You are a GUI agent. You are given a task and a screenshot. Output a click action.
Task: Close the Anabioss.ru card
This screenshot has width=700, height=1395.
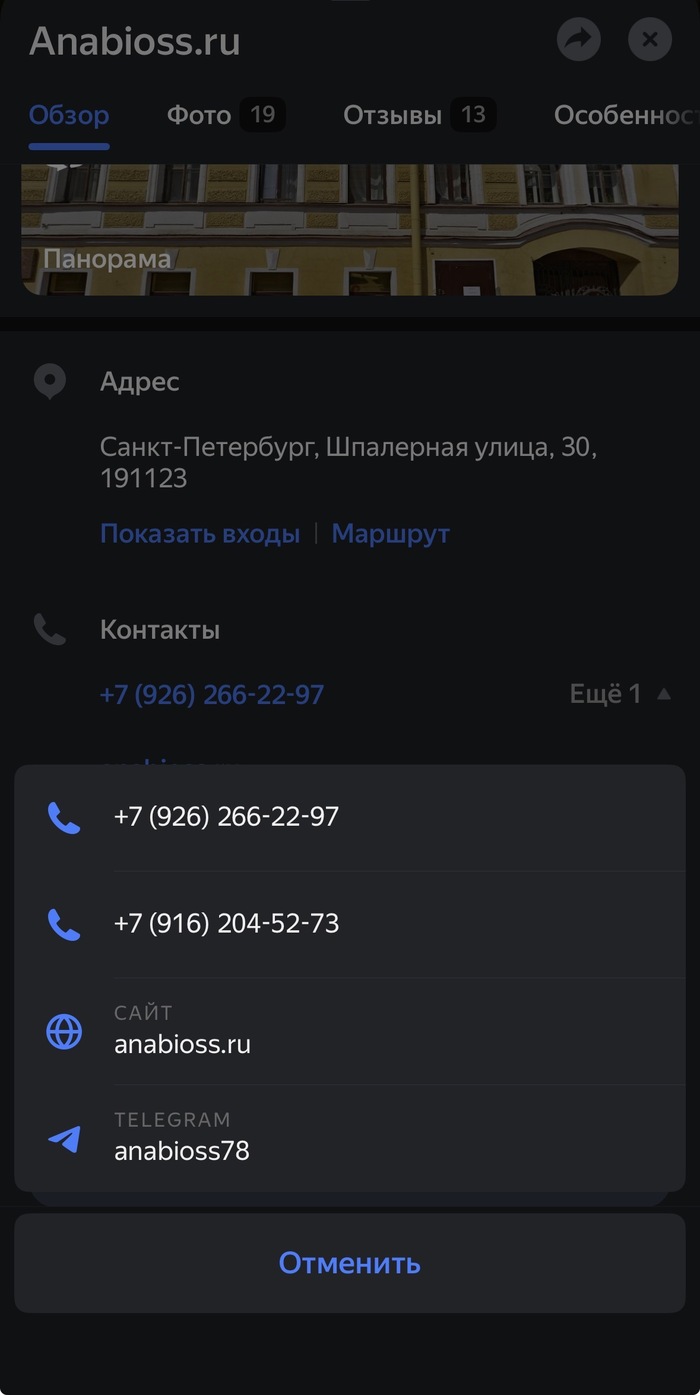(x=650, y=40)
